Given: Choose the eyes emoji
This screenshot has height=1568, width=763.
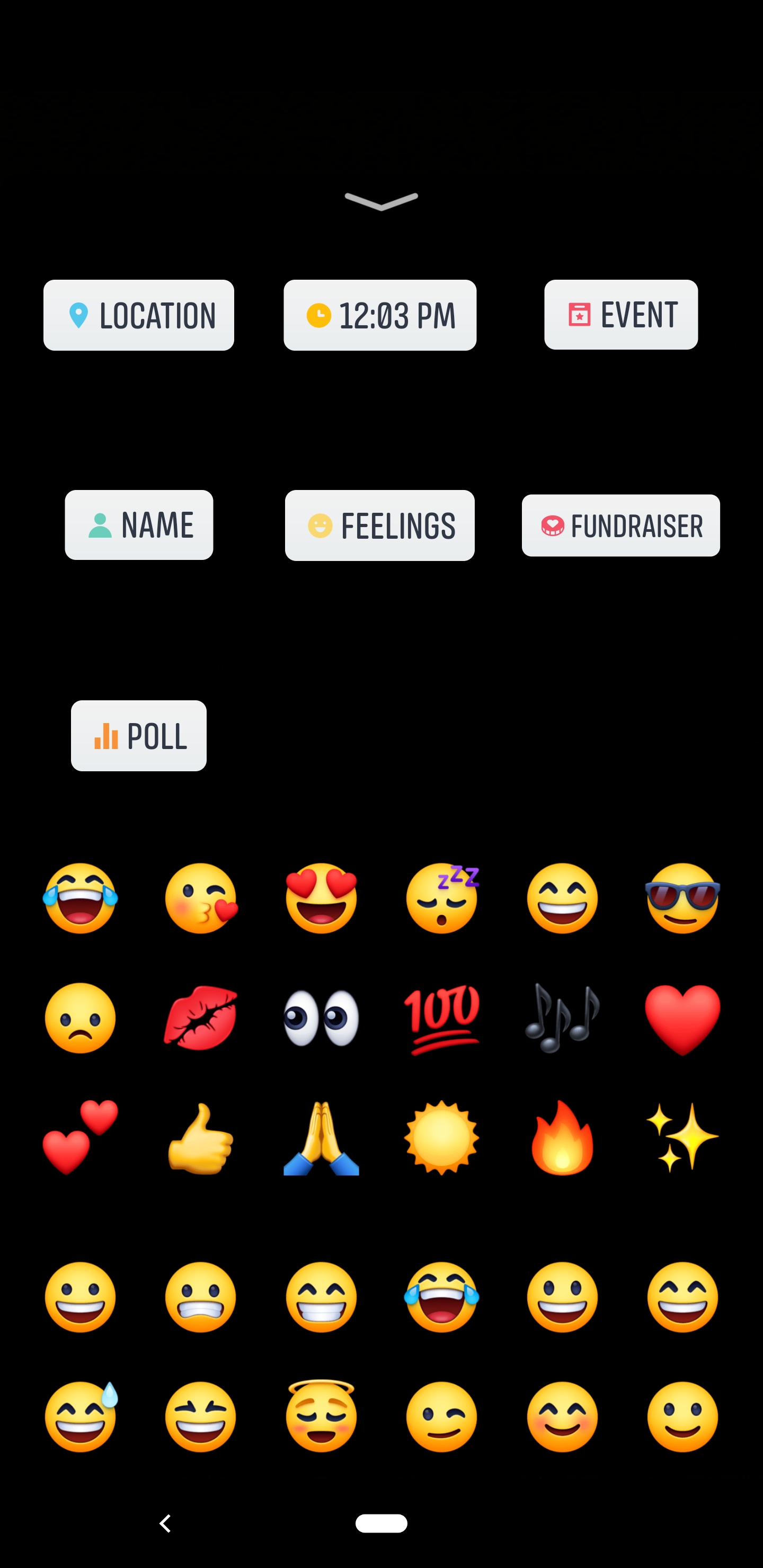Looking at the screenshot, I should [321, 1018].
